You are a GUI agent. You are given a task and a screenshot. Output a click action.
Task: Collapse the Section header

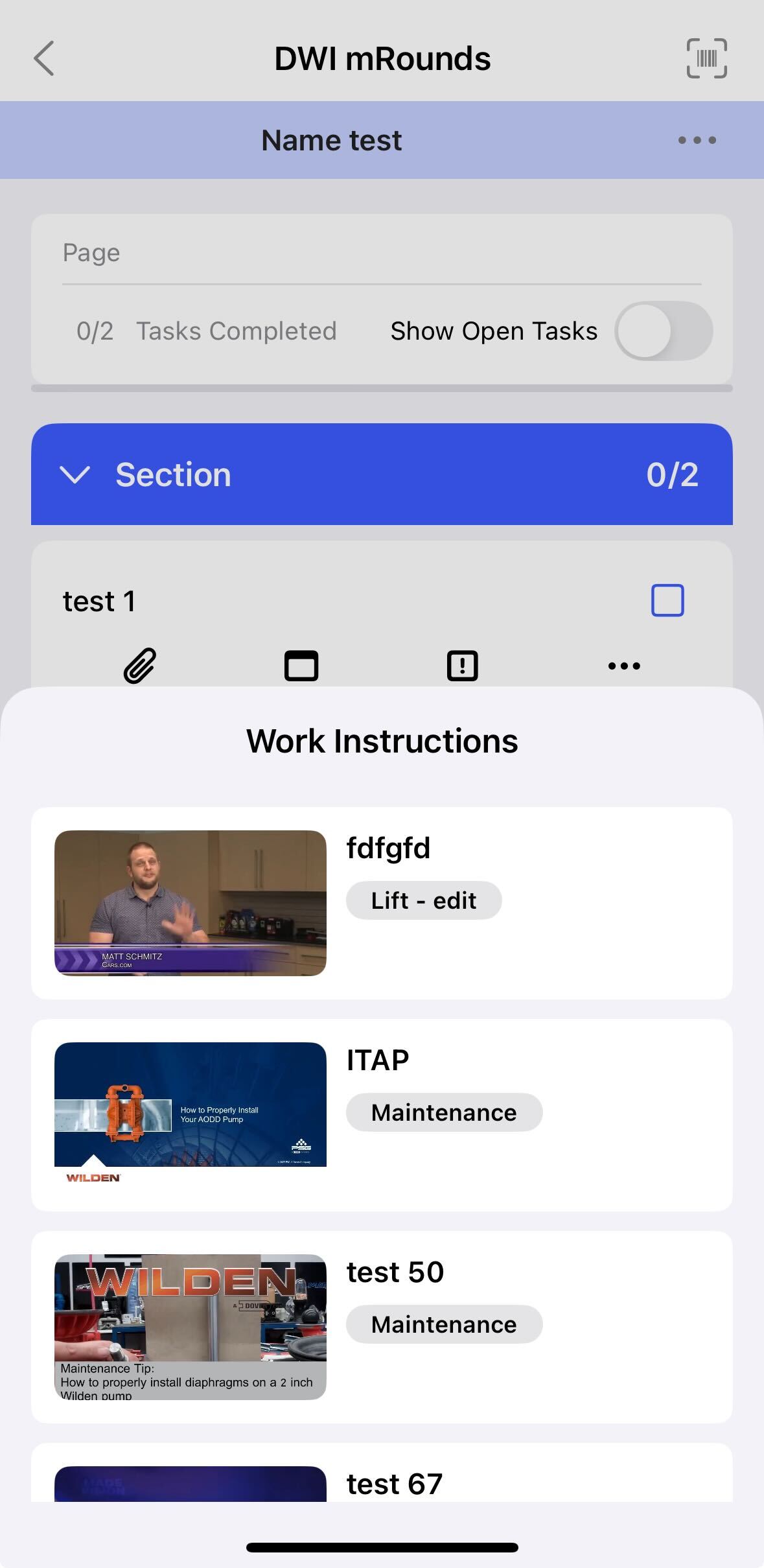pos(75,474)
